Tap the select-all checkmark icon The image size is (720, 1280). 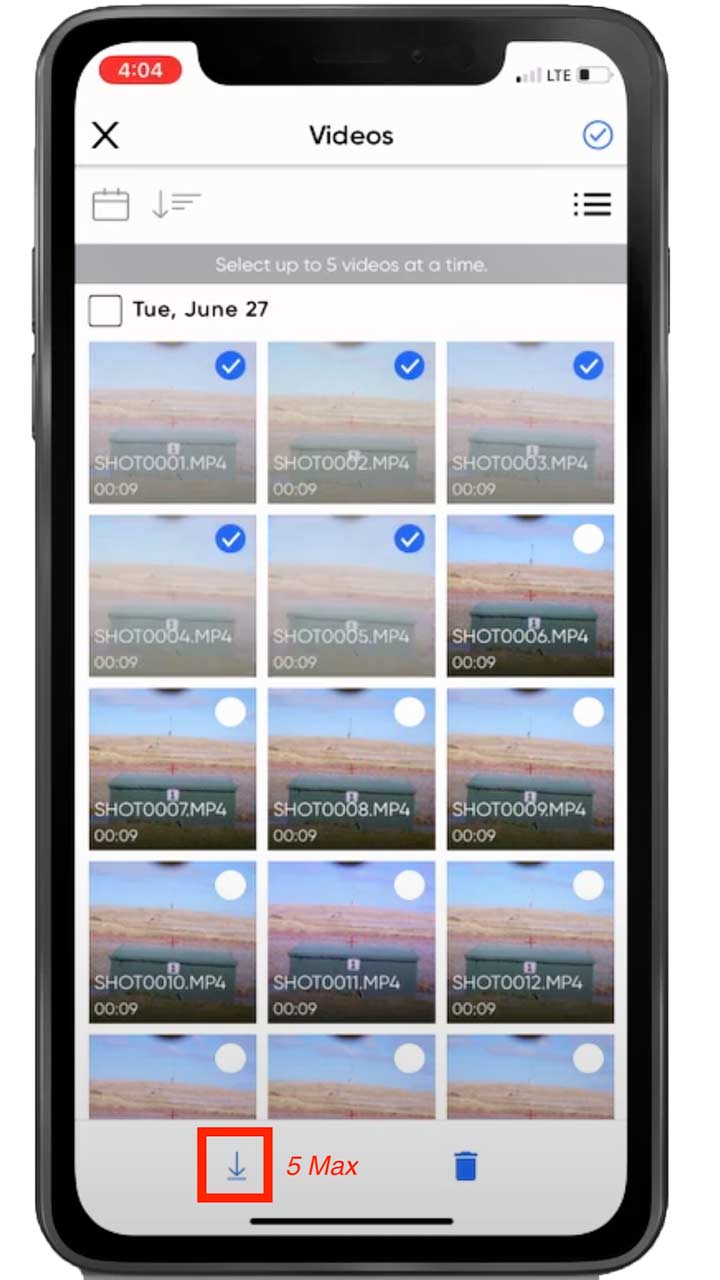point(597,135)
